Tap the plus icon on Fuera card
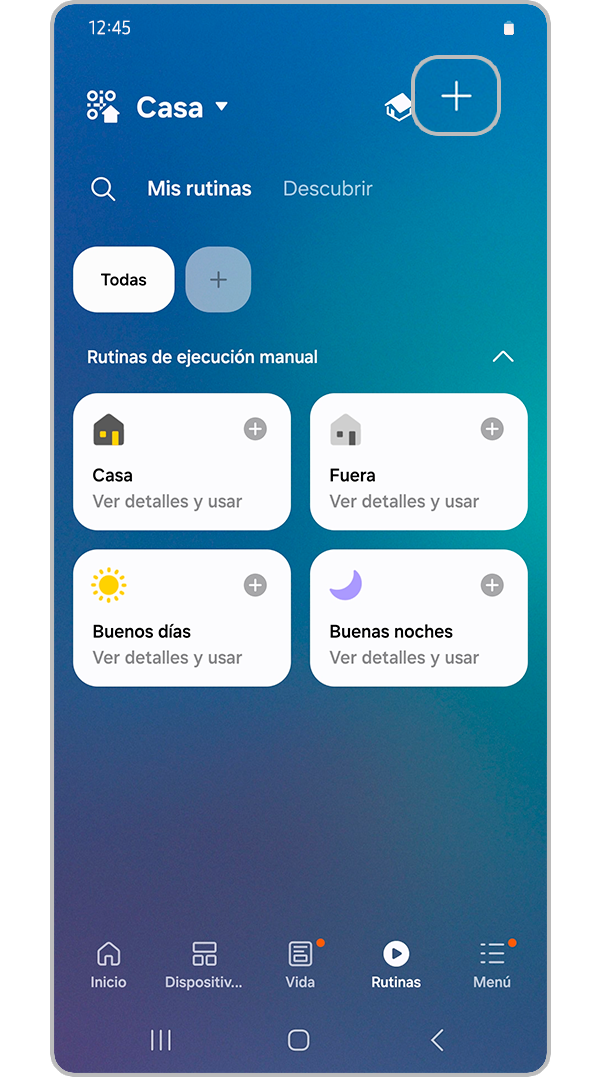Image resolution: width=600 pixels, height=1077 pixels. (x=492, y=429)
